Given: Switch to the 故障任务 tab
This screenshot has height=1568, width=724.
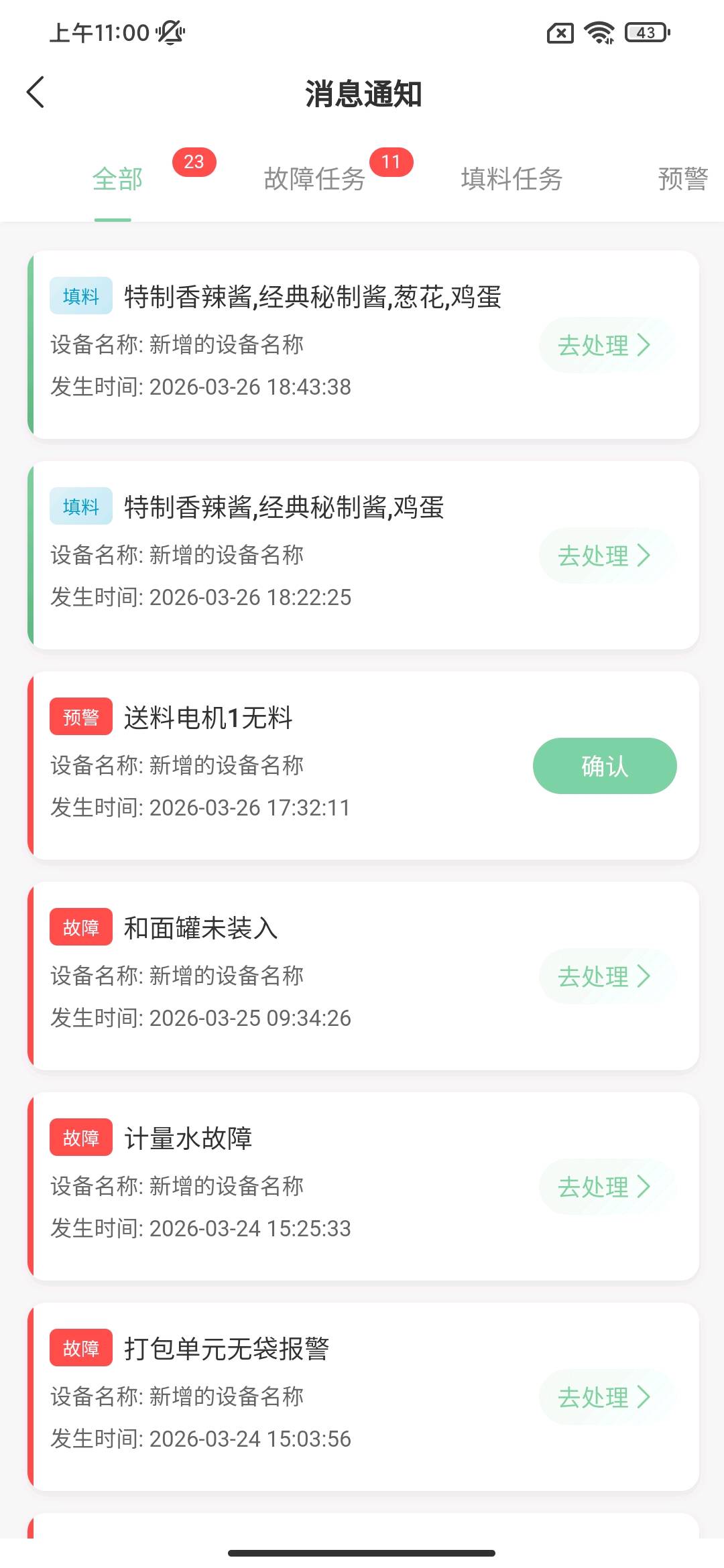Looking at the screenshot, I should coord(314,179).
